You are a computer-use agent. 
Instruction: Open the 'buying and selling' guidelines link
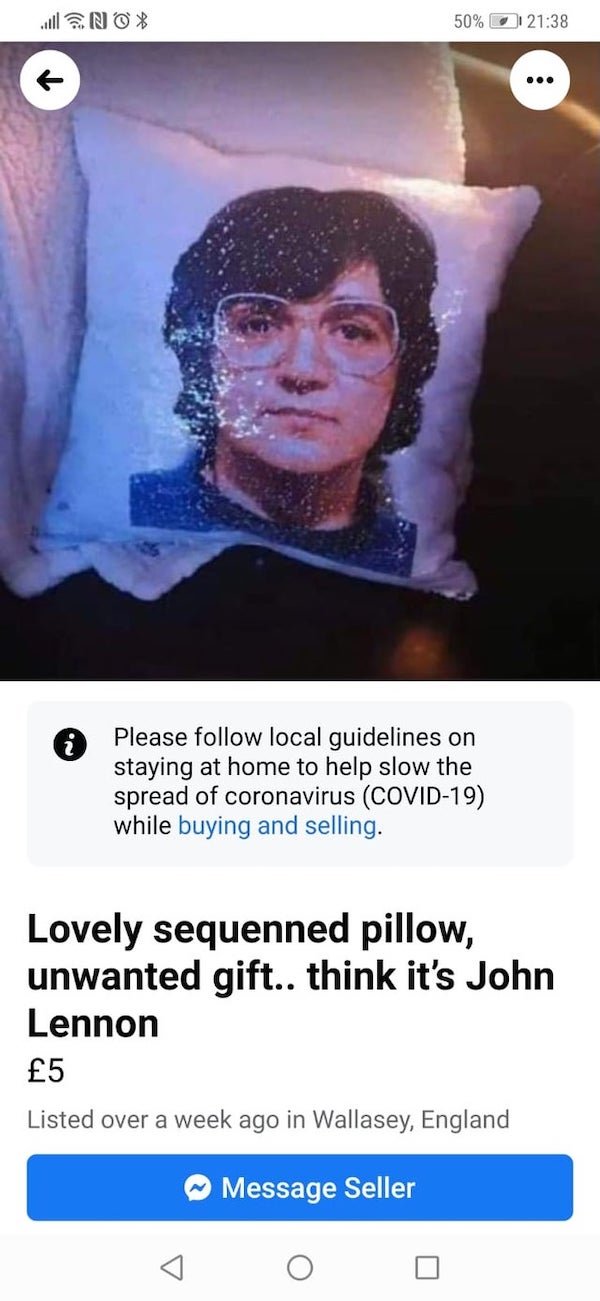tap(278, 827)
